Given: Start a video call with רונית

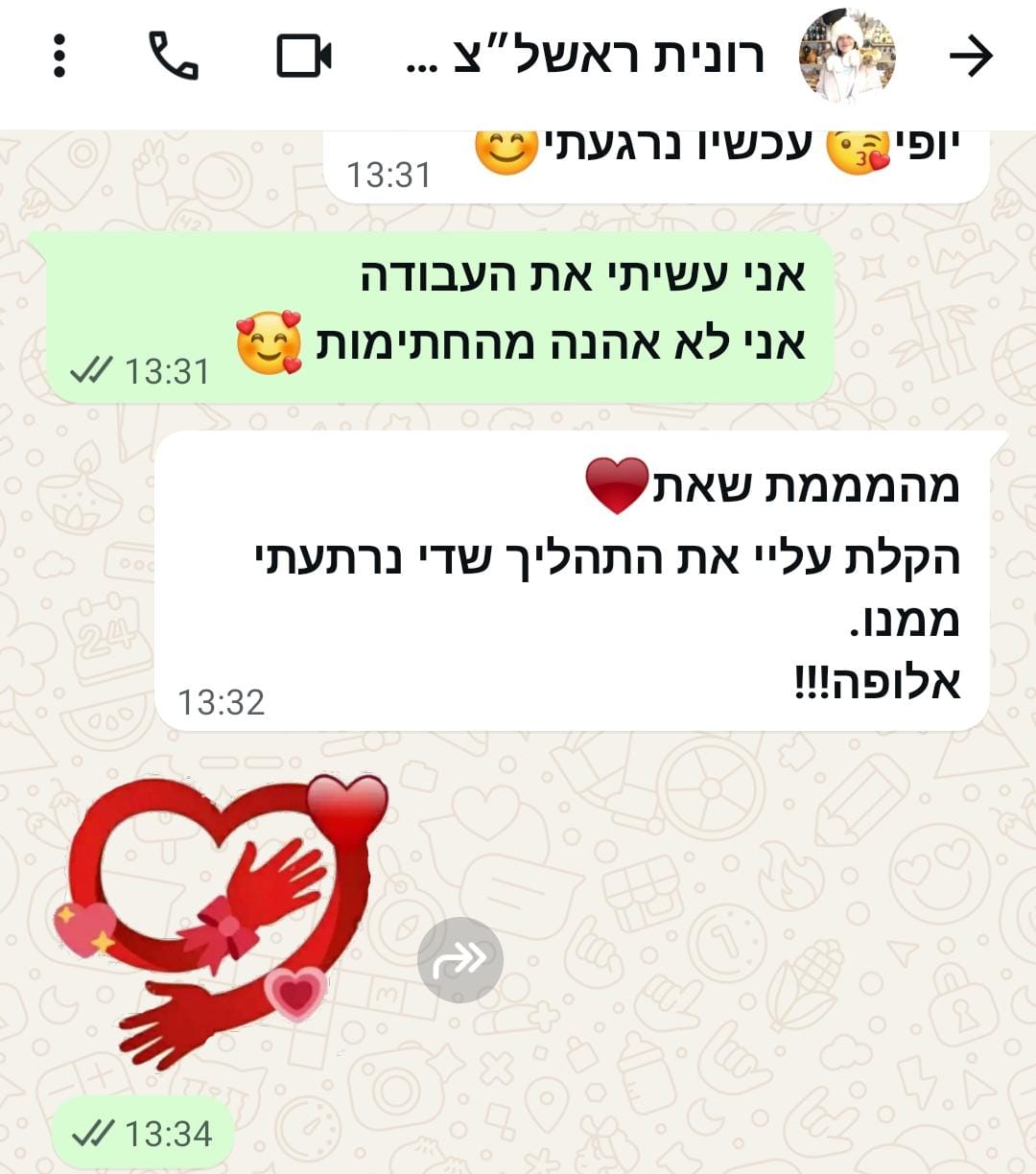Looking at the screenshot, I should [x=304, y=56].
